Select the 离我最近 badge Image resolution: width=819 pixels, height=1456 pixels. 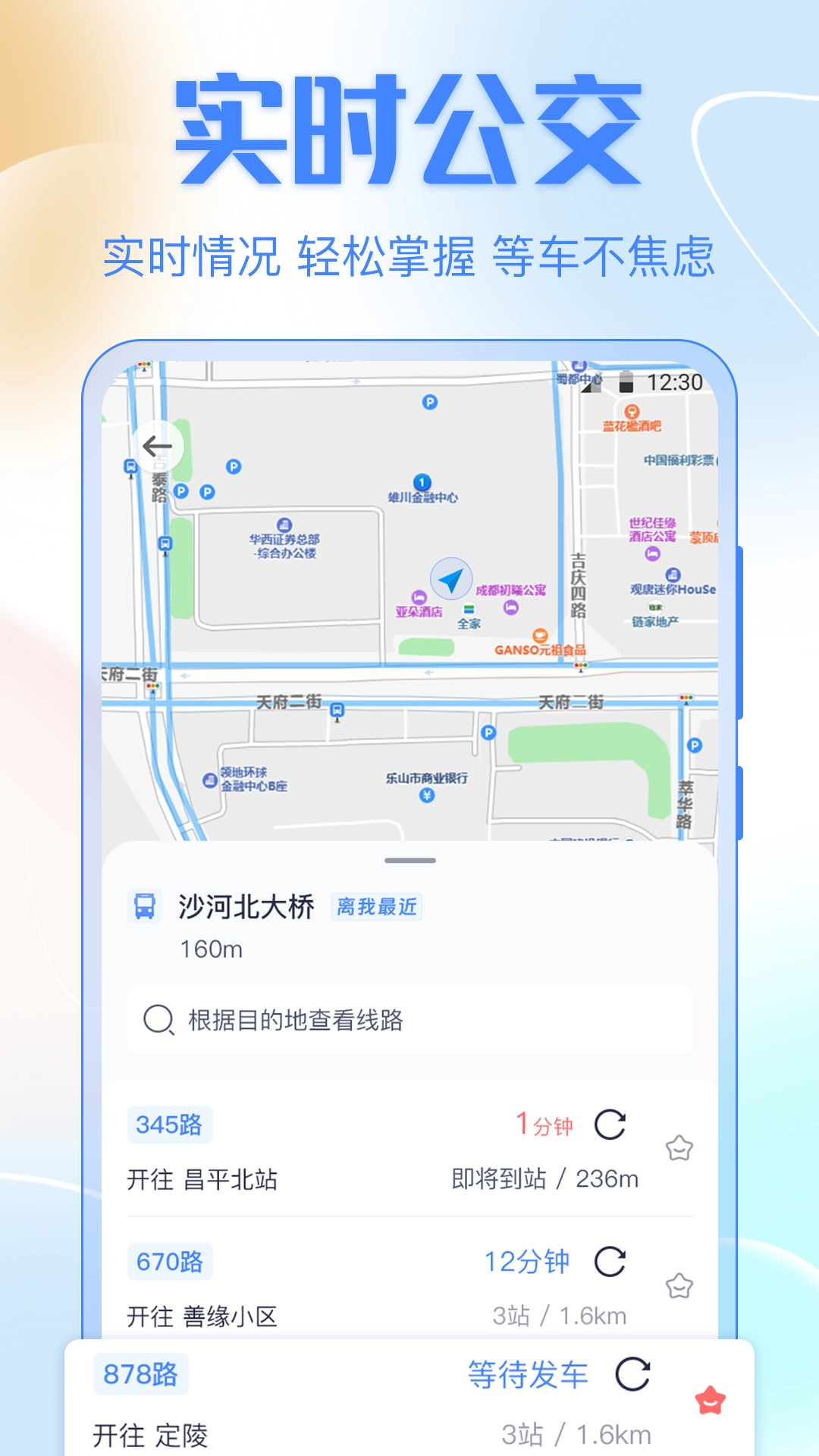(x=378, y=906)
